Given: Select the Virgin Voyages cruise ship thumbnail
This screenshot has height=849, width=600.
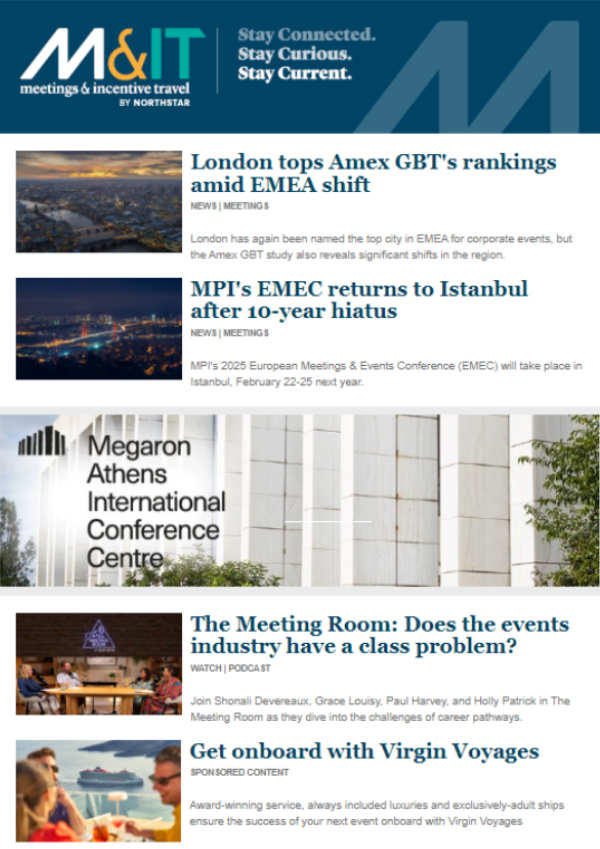Looking at the screenshot, I should pyautogui.click(x=98, y=790).
